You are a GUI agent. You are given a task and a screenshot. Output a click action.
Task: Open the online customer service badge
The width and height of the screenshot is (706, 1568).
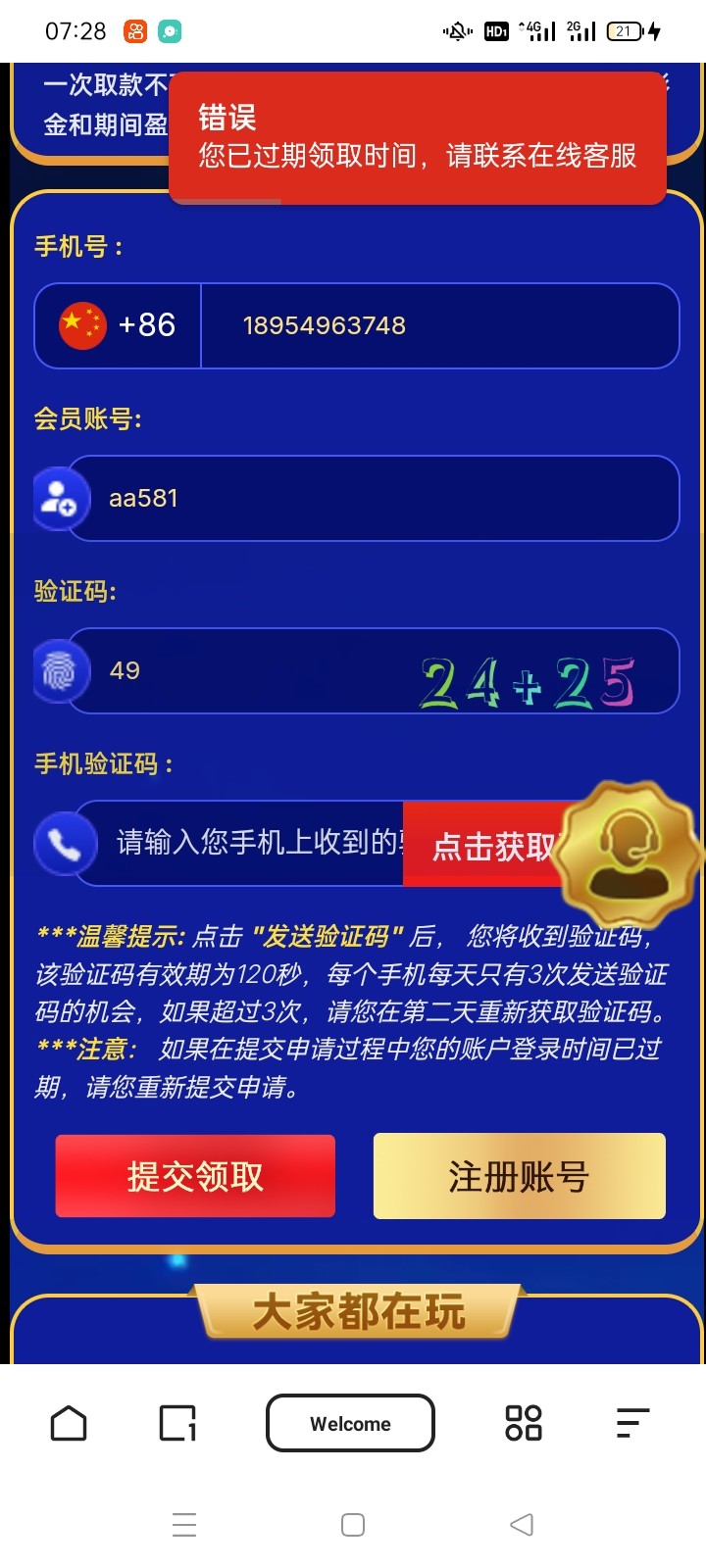(630, 855)
